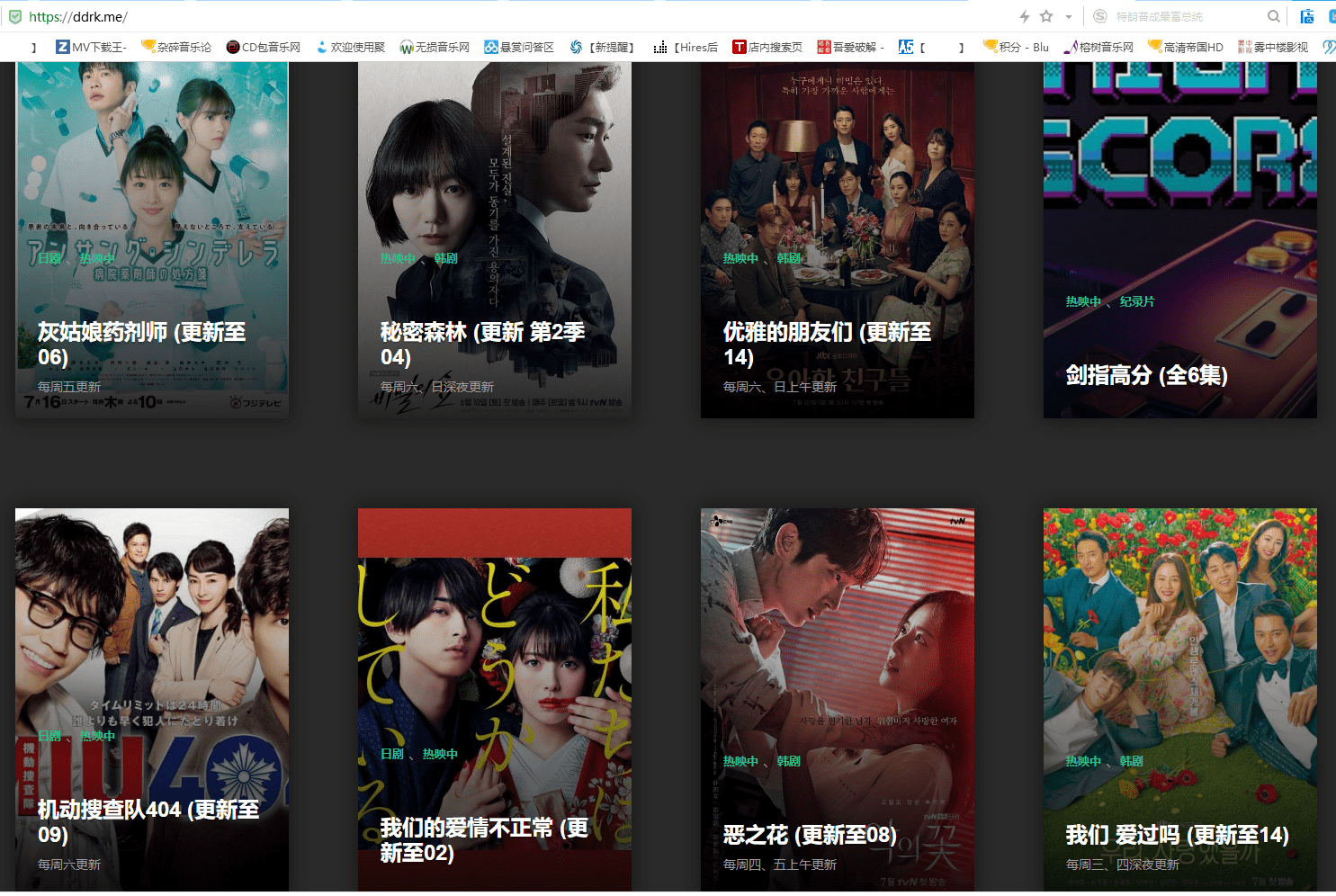Select 韩剧 tag on 恶之花 card
The width and height of the screenshot is (1336, 896).
coord(789,761)
